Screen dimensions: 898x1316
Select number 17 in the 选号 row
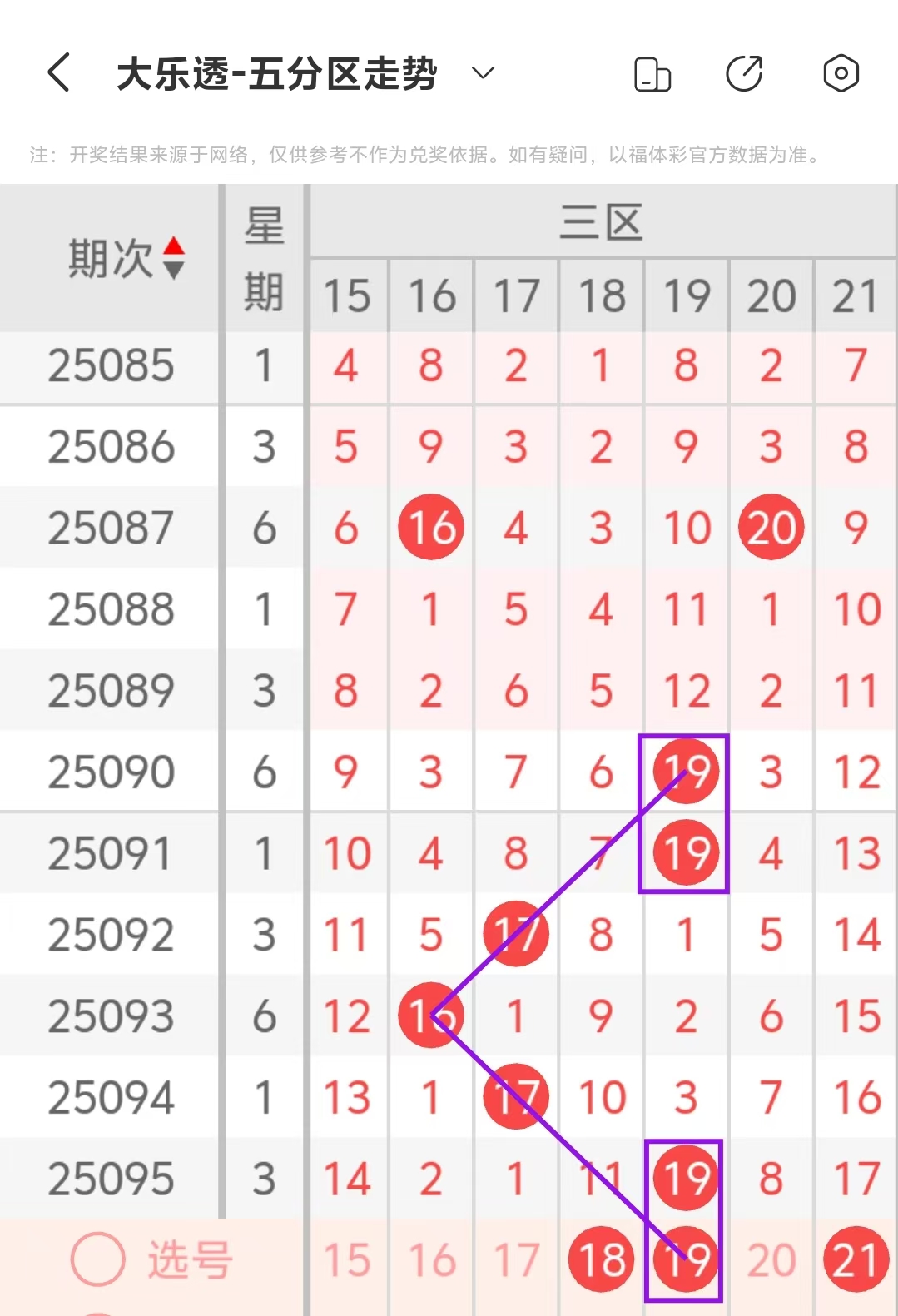coord(517,1259)
